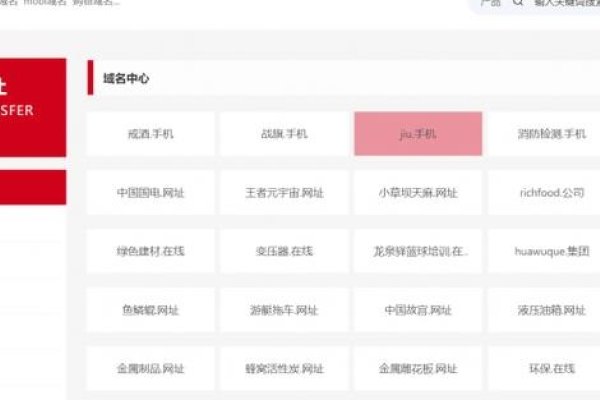
Task: Select the 金属制品.网址 domain
Action: pos(150,369)
